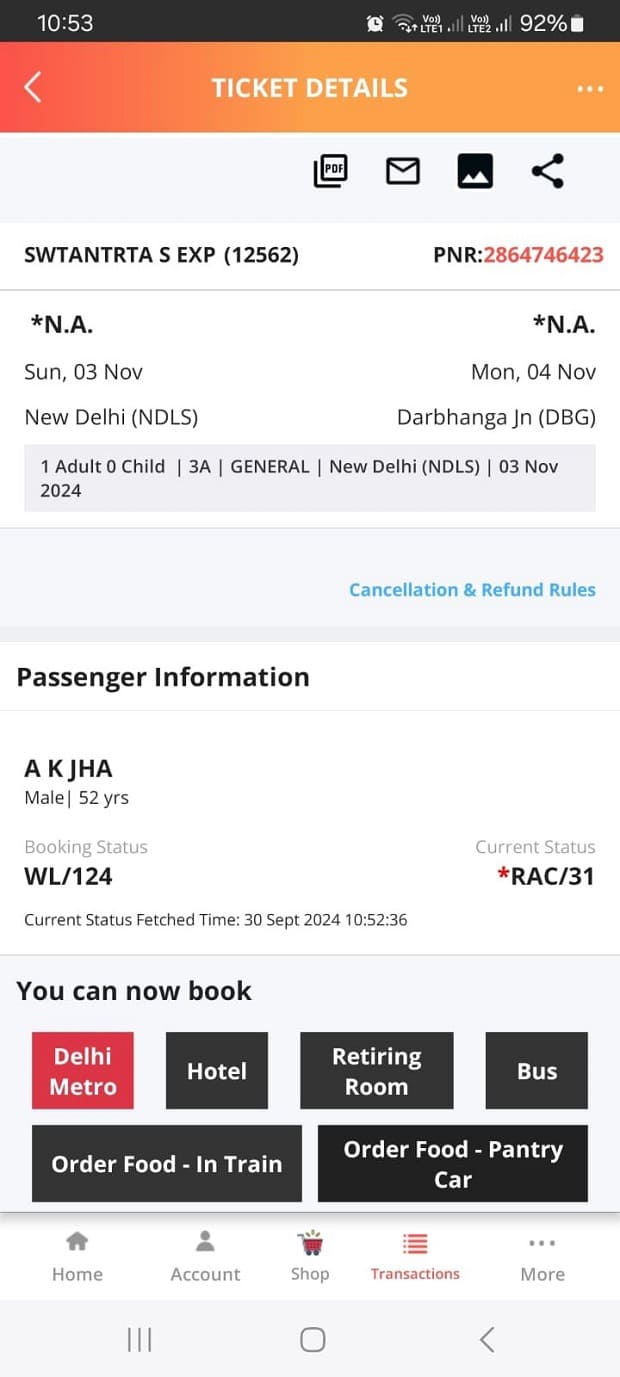This screenshot has width=620, height=1377.
Task: Tap the system recent apps button
Action: click(x=139, y=1340)
